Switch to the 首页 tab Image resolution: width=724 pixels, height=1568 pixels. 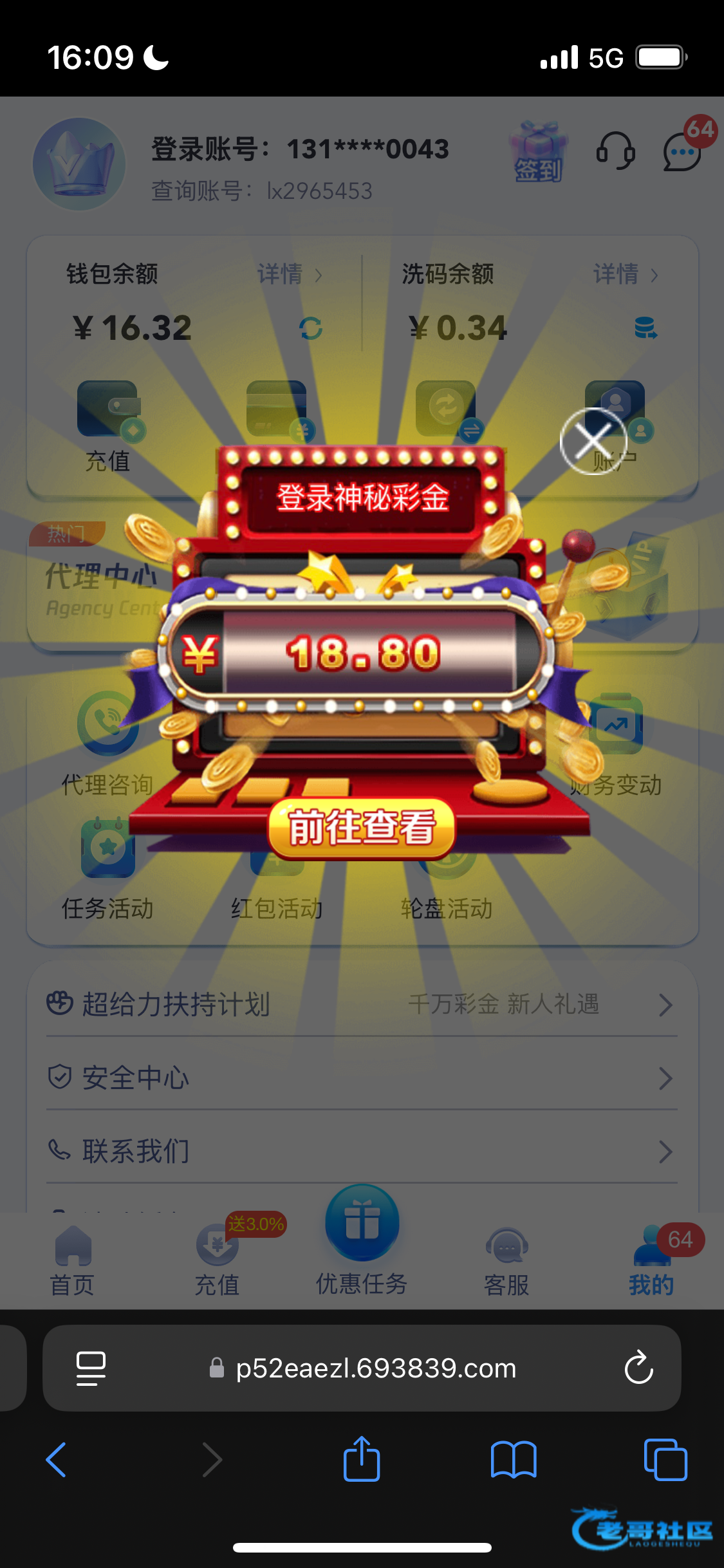pyautogui.click(x=73, y=1262)
